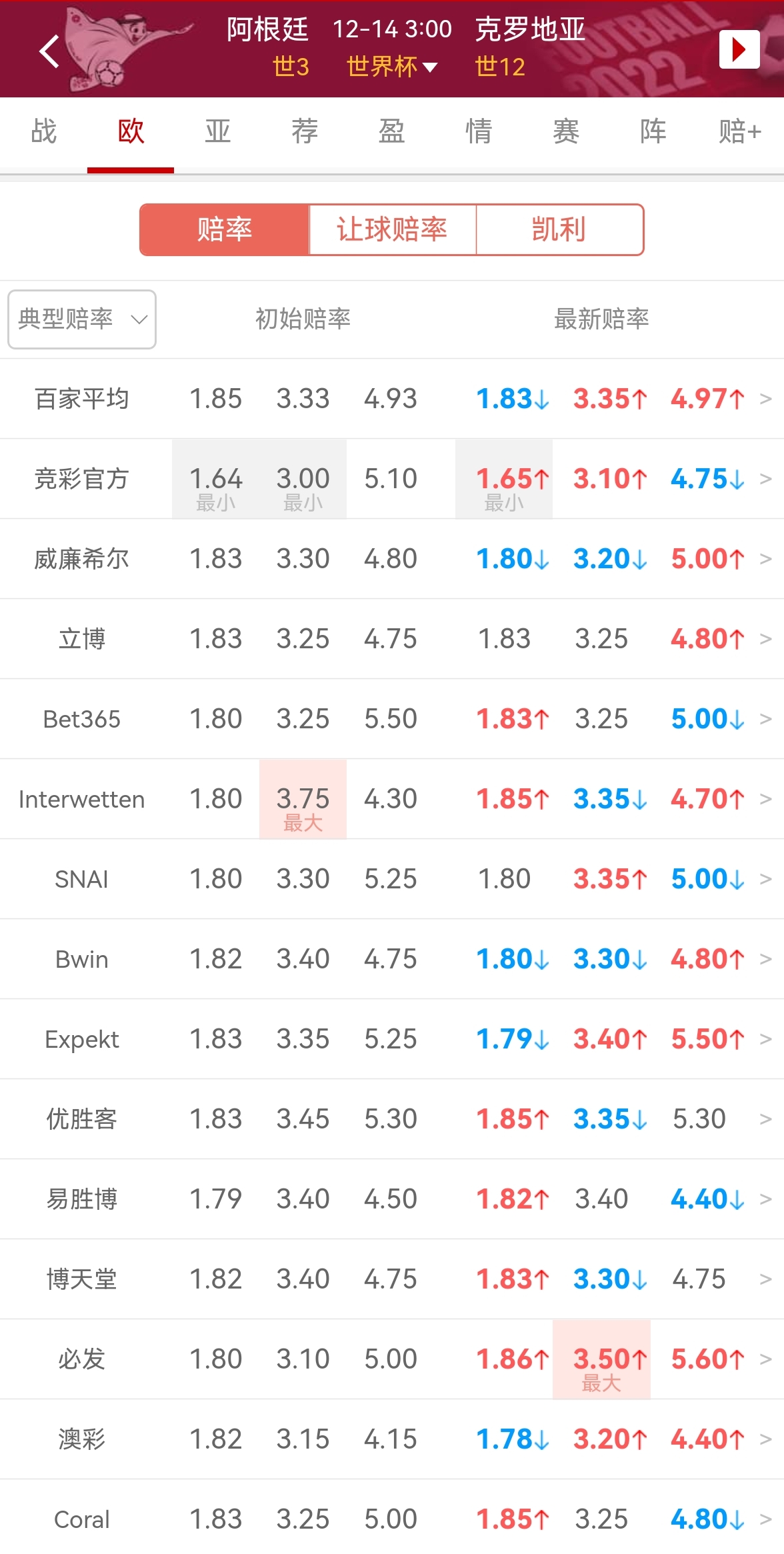Screen dimensions: 784x1554
Task: Select the highlighted 最大 odds 3.75
Action: (303, 799)
